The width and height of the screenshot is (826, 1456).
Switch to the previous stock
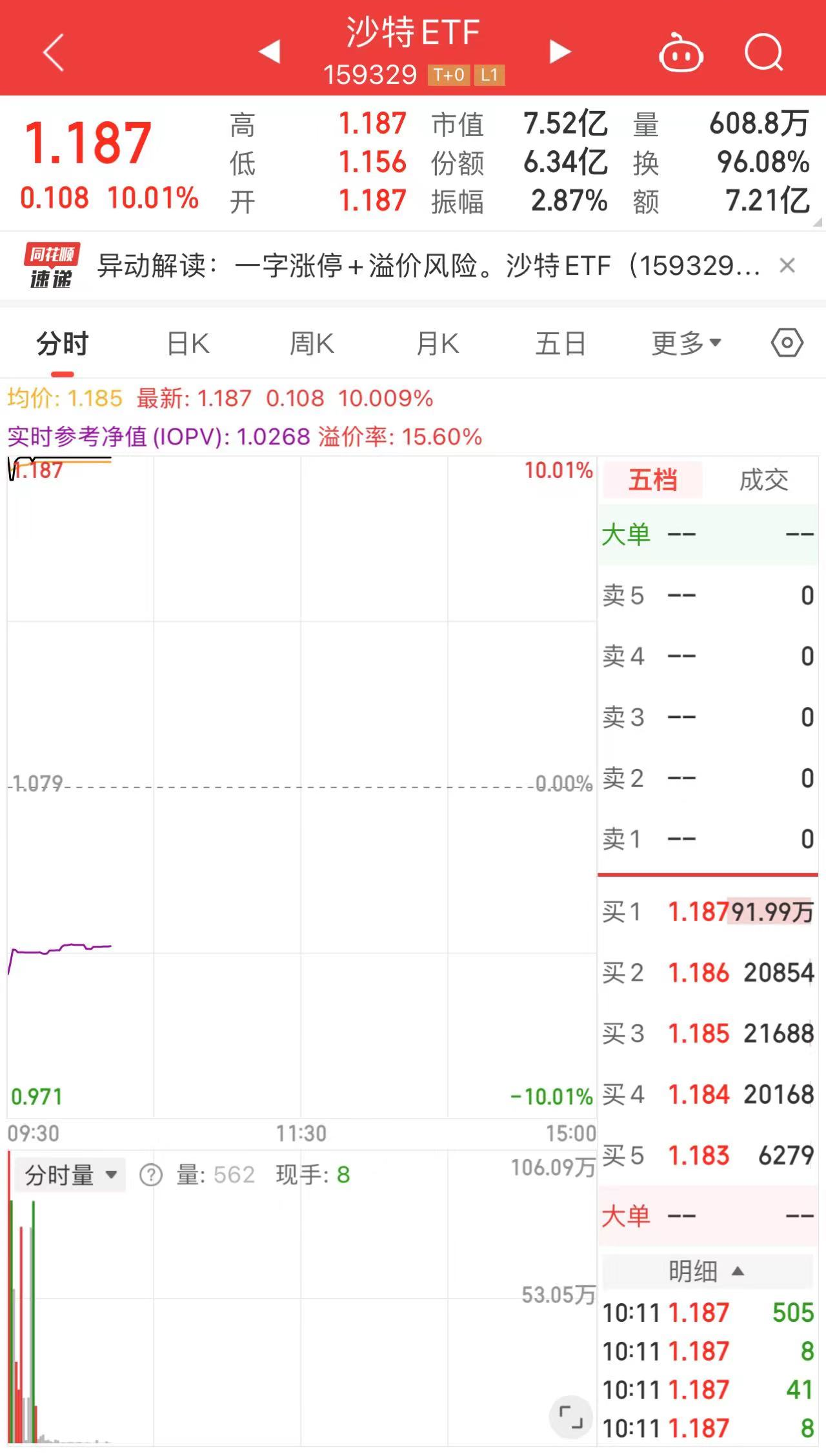[270, 52]
